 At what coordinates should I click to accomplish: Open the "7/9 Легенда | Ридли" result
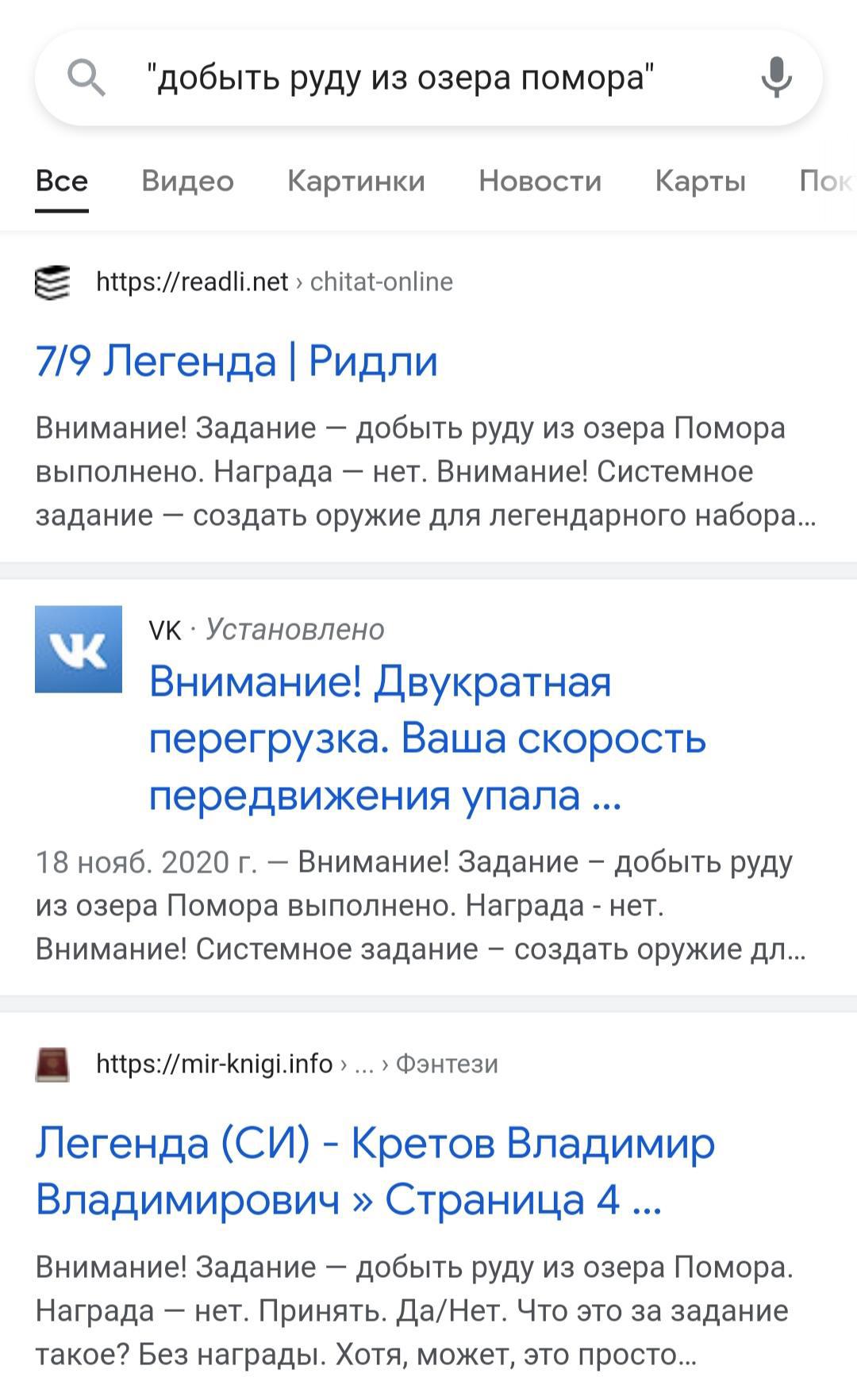click(x=236, y=362)
